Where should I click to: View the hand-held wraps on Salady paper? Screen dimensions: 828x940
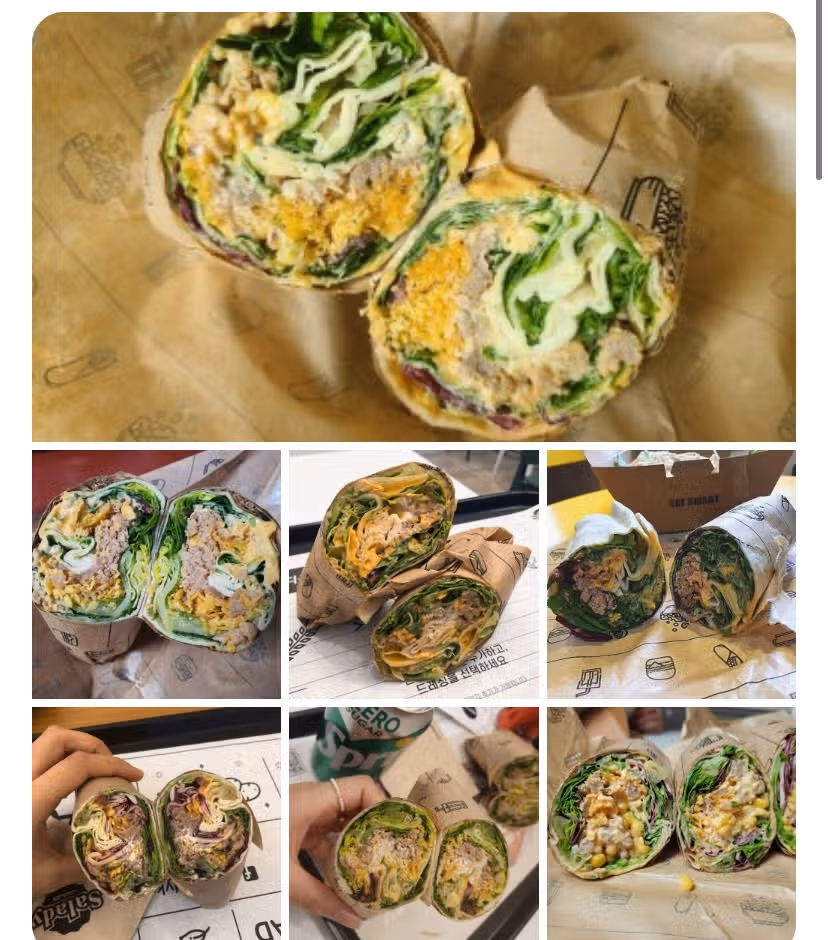coord(156,822)
